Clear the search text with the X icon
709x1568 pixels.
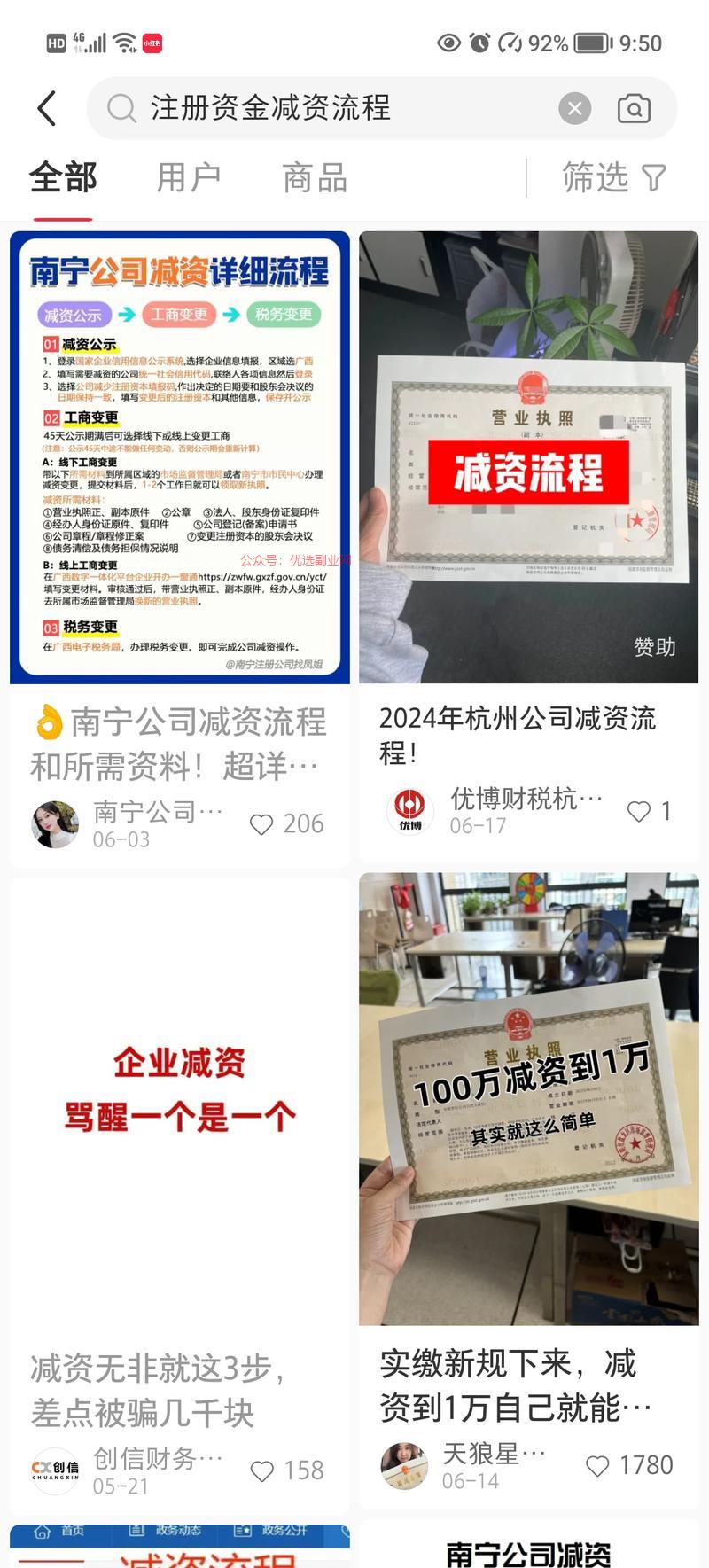pyautogui.click(x=574, y=108)
